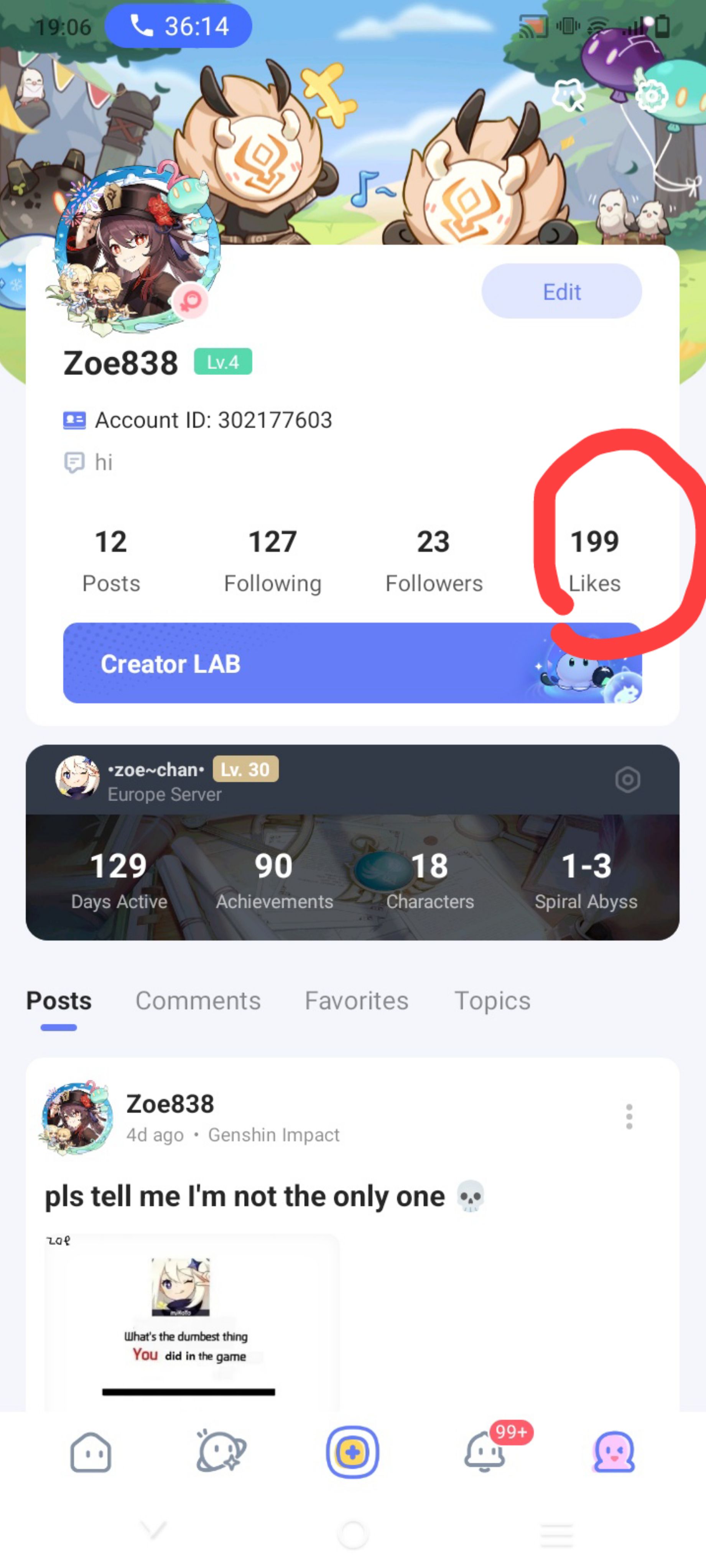Create a new post with the plus button
Image resolution: width=706 pixels, height=1568 pixels.
(352, 1452)
